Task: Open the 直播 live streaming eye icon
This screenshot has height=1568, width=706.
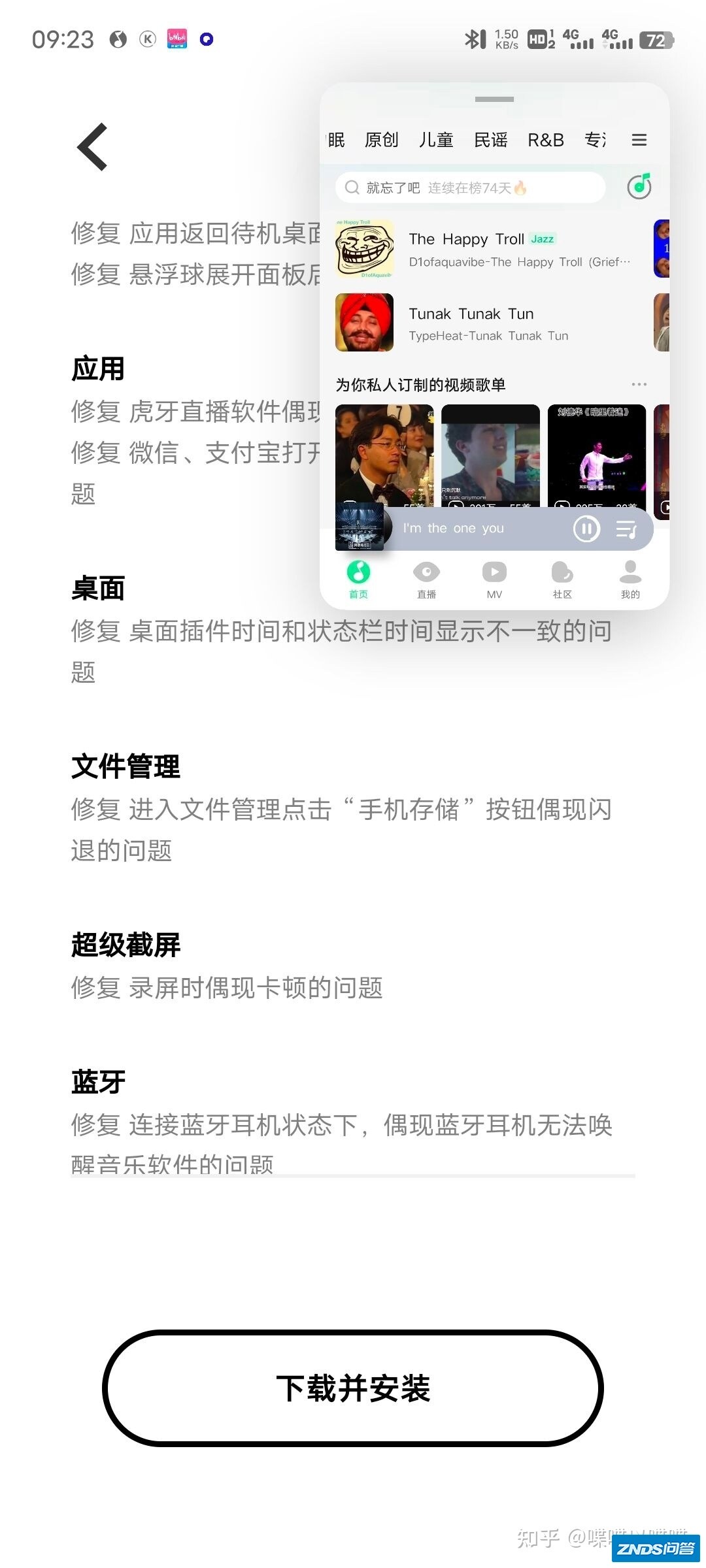Action: point(426,572)
